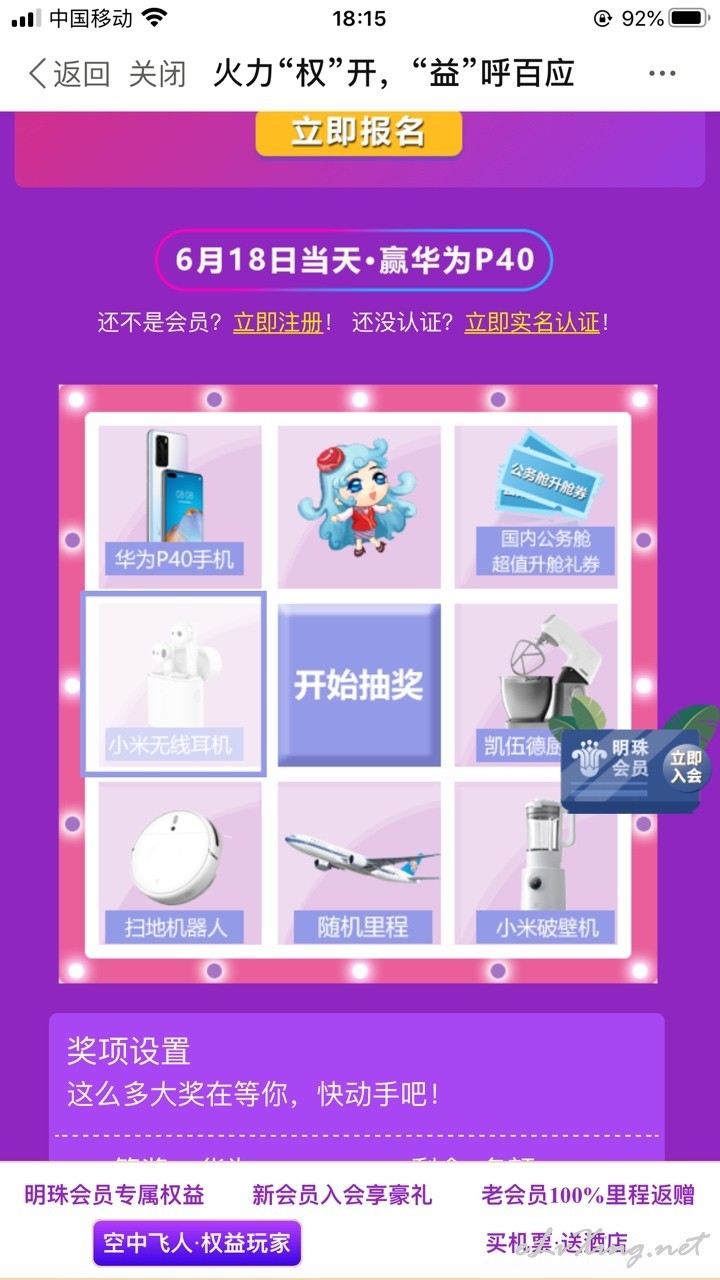Start the lottery with 开始抽奖
720x1280 pixels.
[359, 685]
